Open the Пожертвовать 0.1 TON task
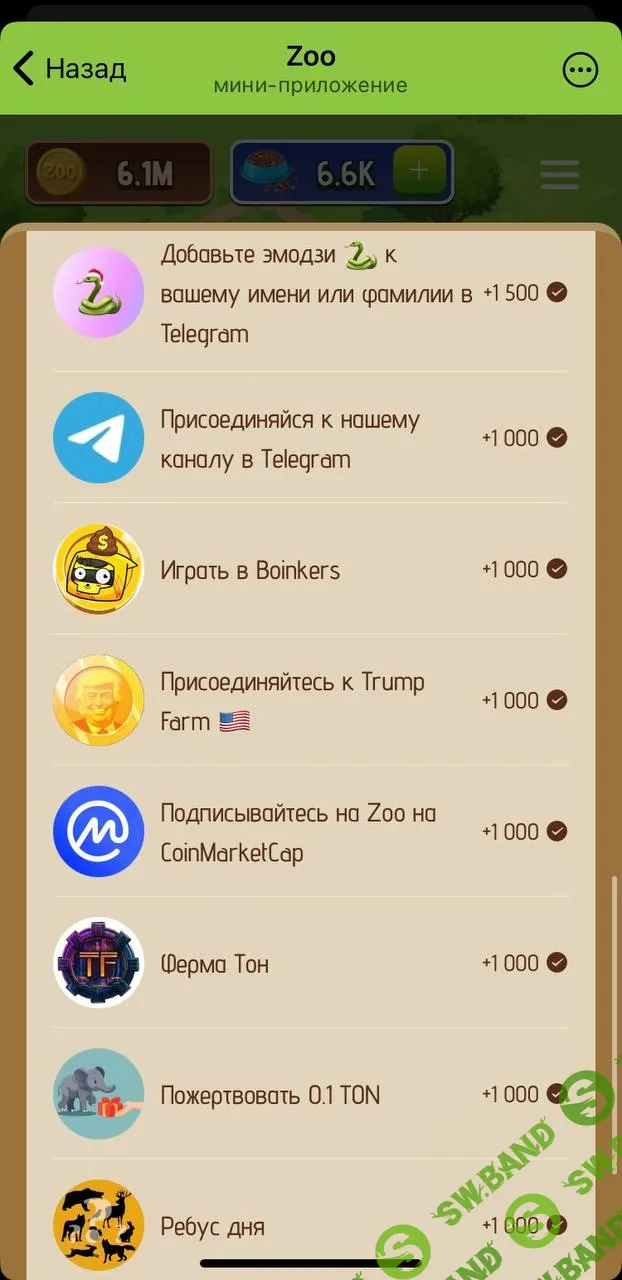This screenshot has width=622, height=1280. coord(310,1094)
